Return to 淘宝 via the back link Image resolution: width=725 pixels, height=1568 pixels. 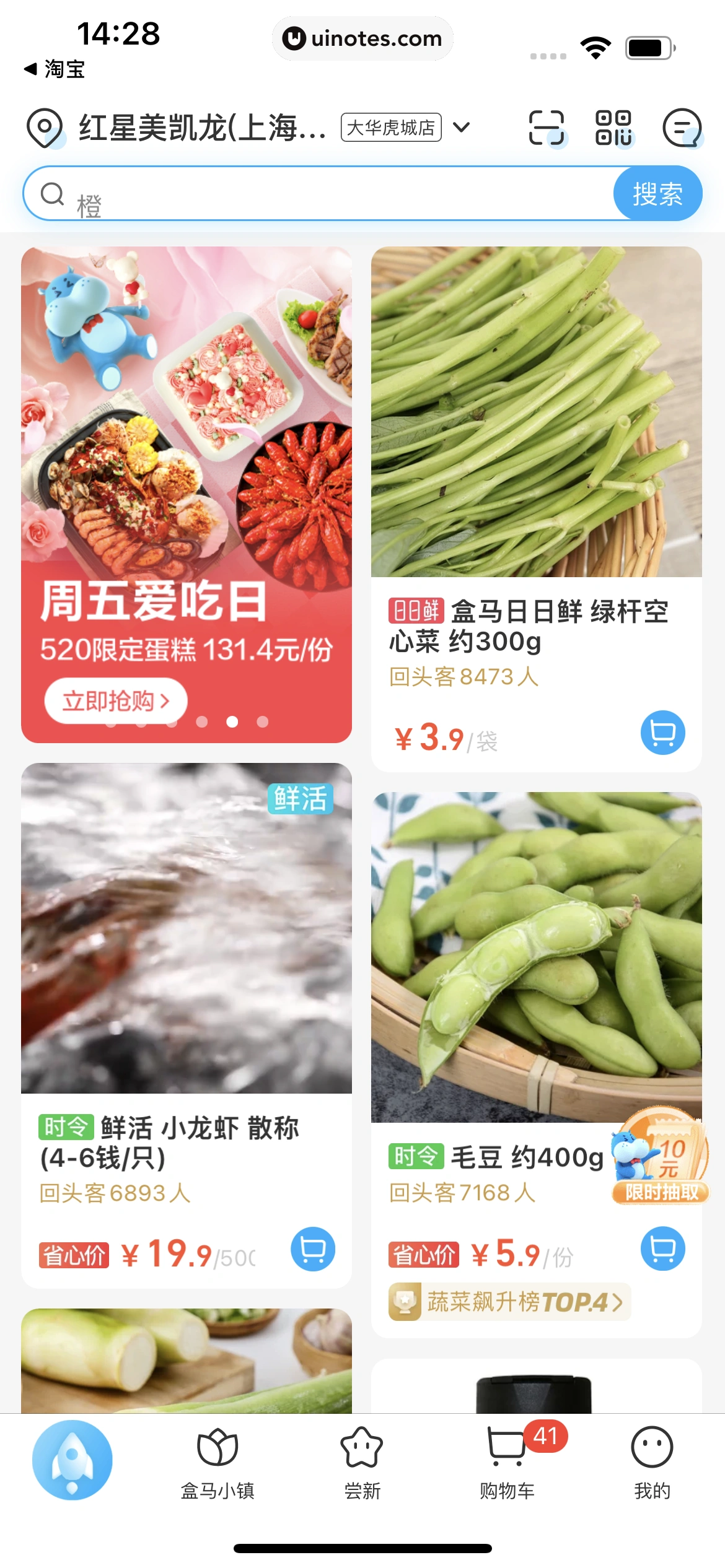[x=55, y=70]
